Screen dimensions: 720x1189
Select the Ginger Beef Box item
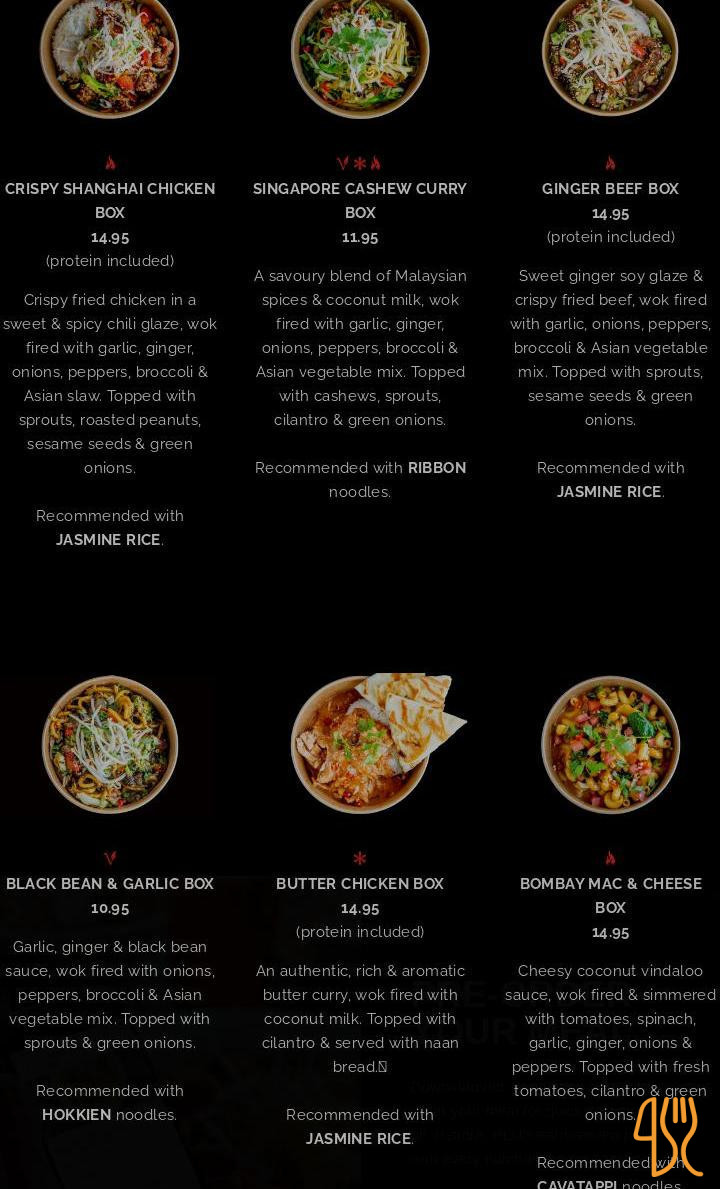pos(610,189)
